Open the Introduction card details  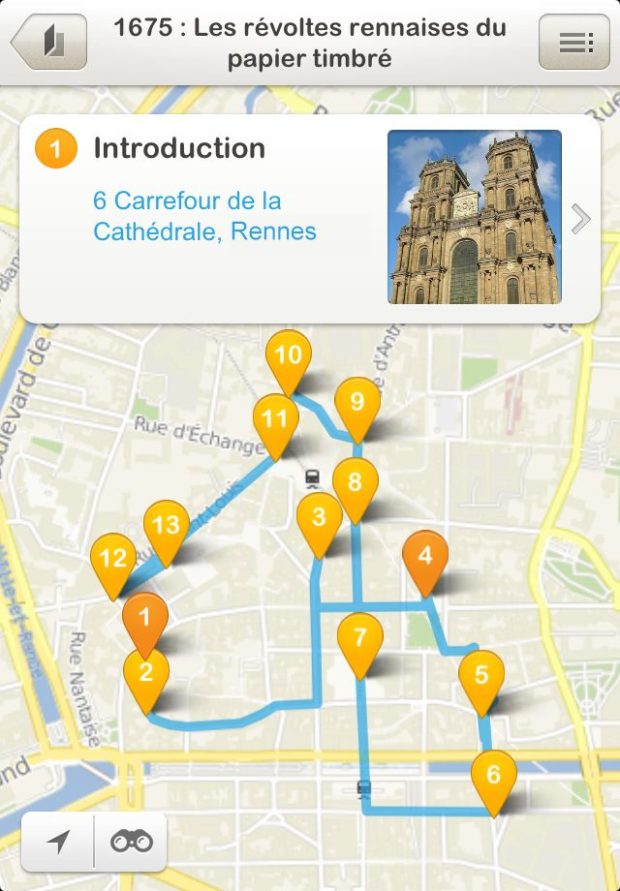310,218
